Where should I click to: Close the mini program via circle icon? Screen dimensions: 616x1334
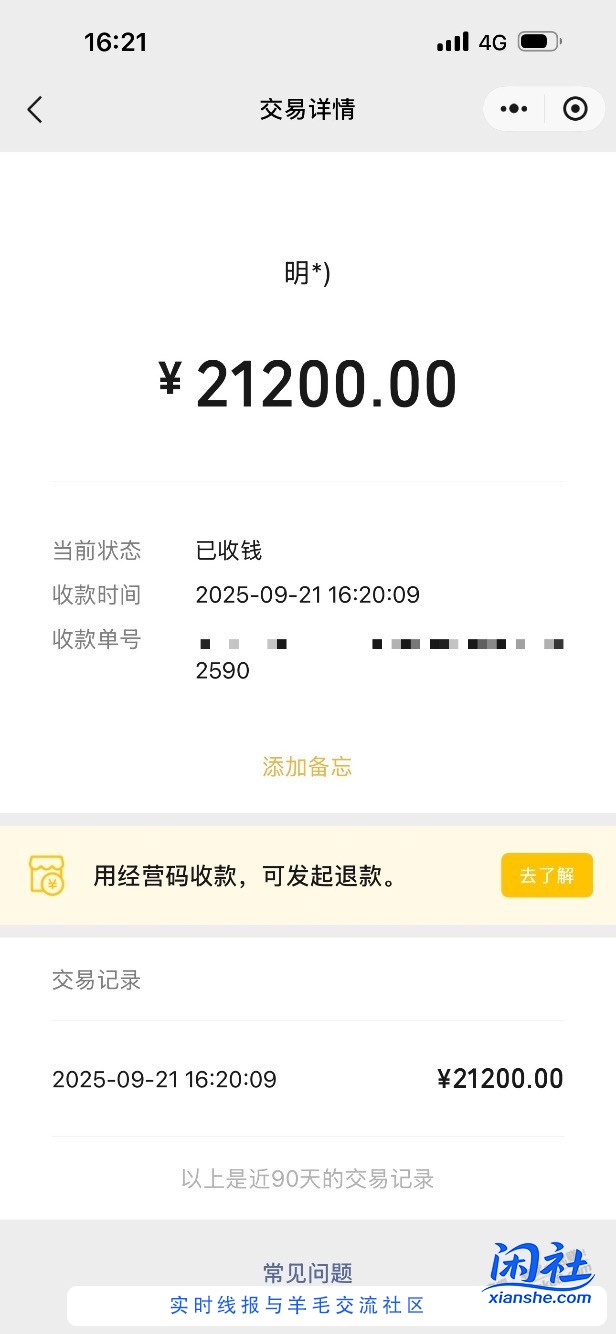[575, 109]
